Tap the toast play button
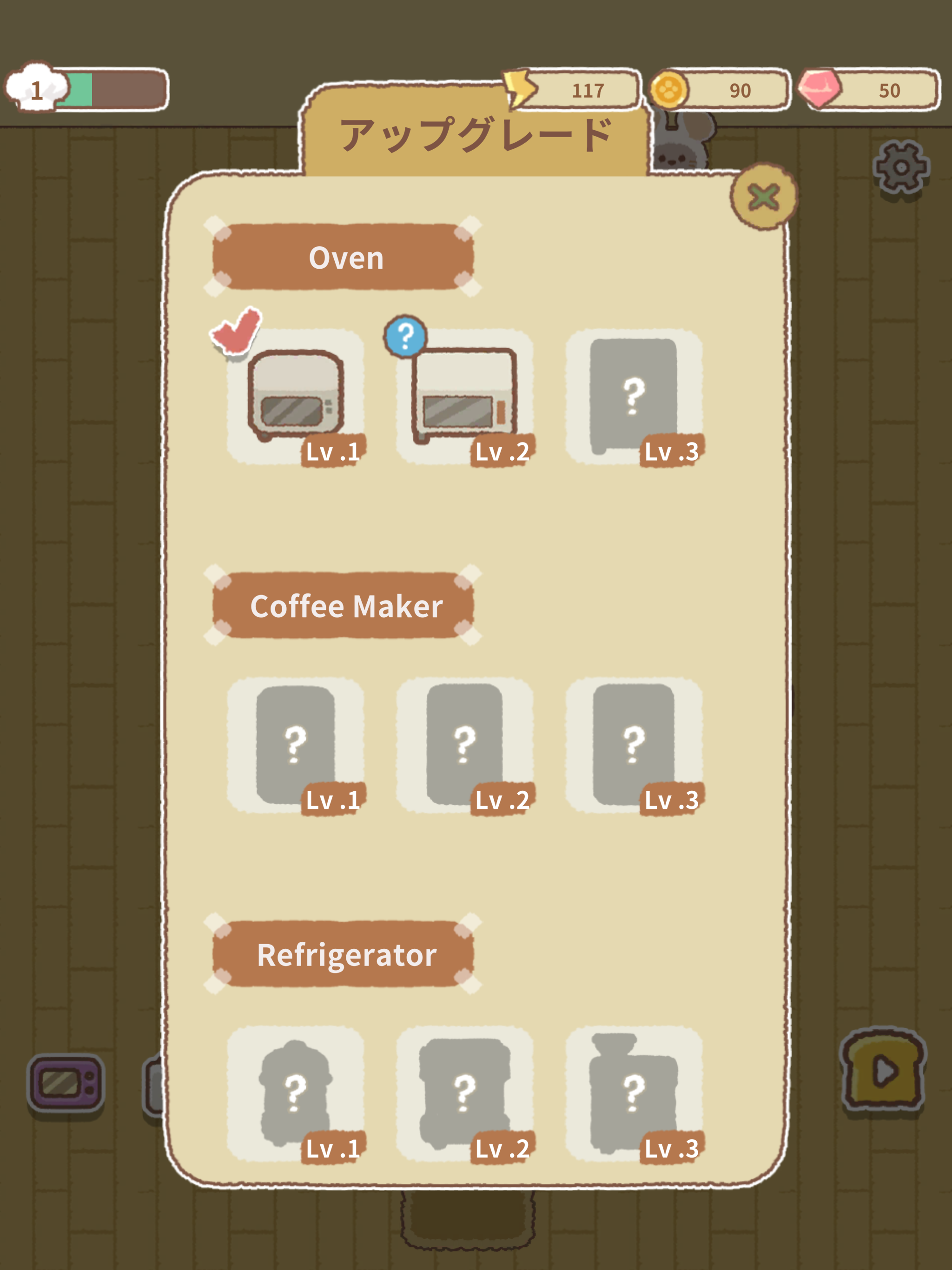This screenshot has width=952, height=1270. [x=883, y=1070]
